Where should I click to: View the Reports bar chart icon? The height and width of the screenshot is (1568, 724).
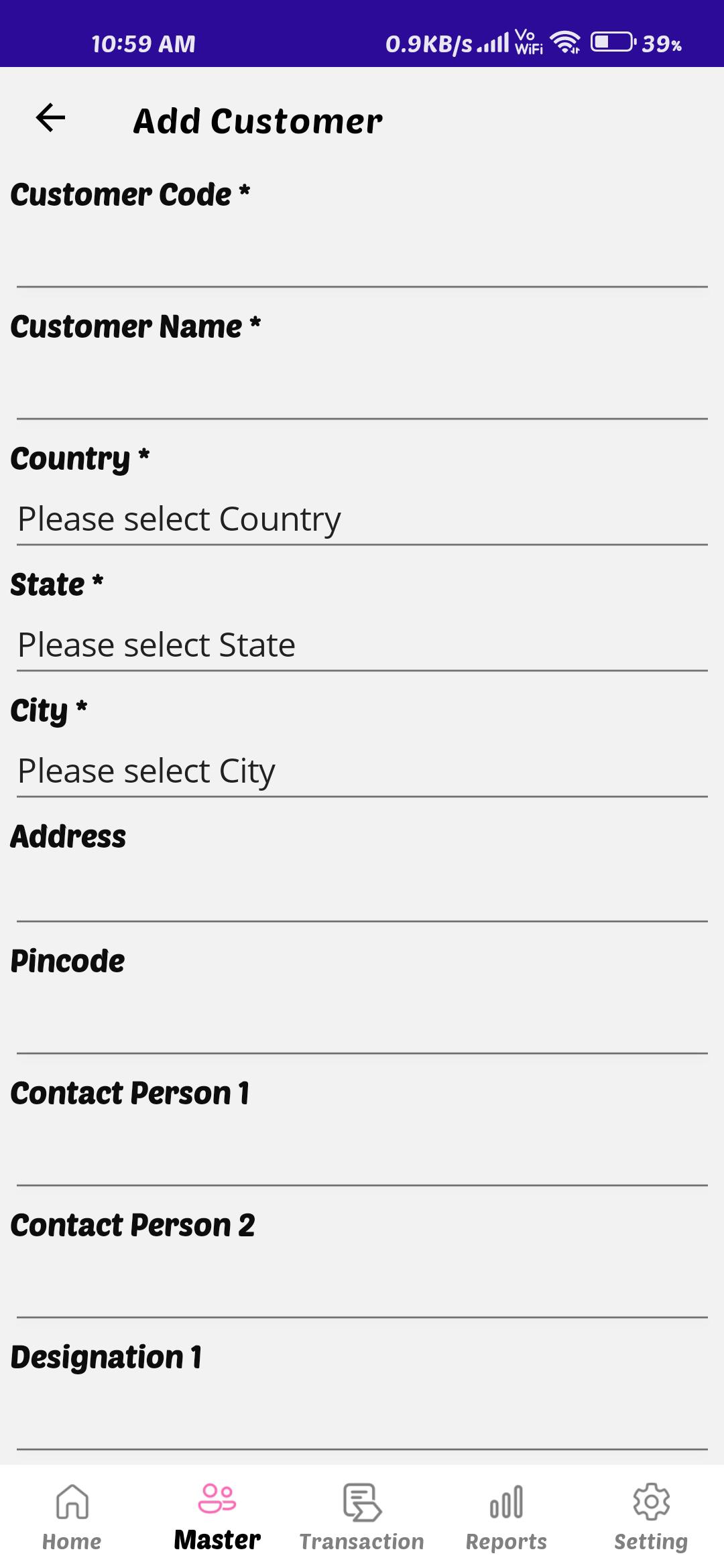point(506,1501)
